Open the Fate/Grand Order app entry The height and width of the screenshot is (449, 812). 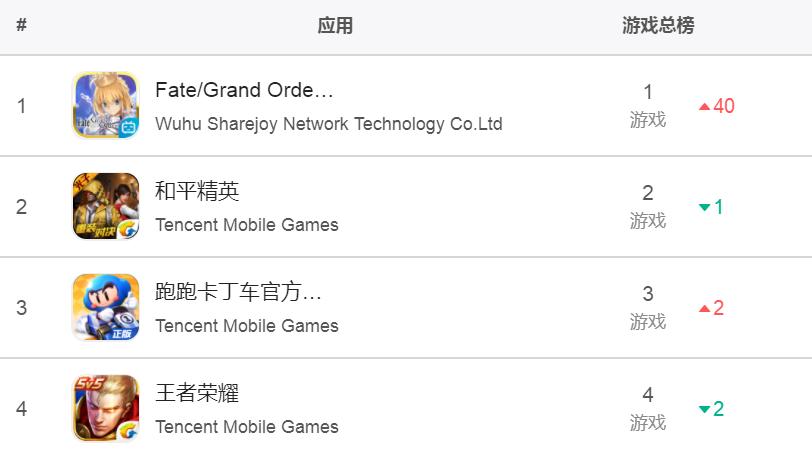click(x=244, y=91)
